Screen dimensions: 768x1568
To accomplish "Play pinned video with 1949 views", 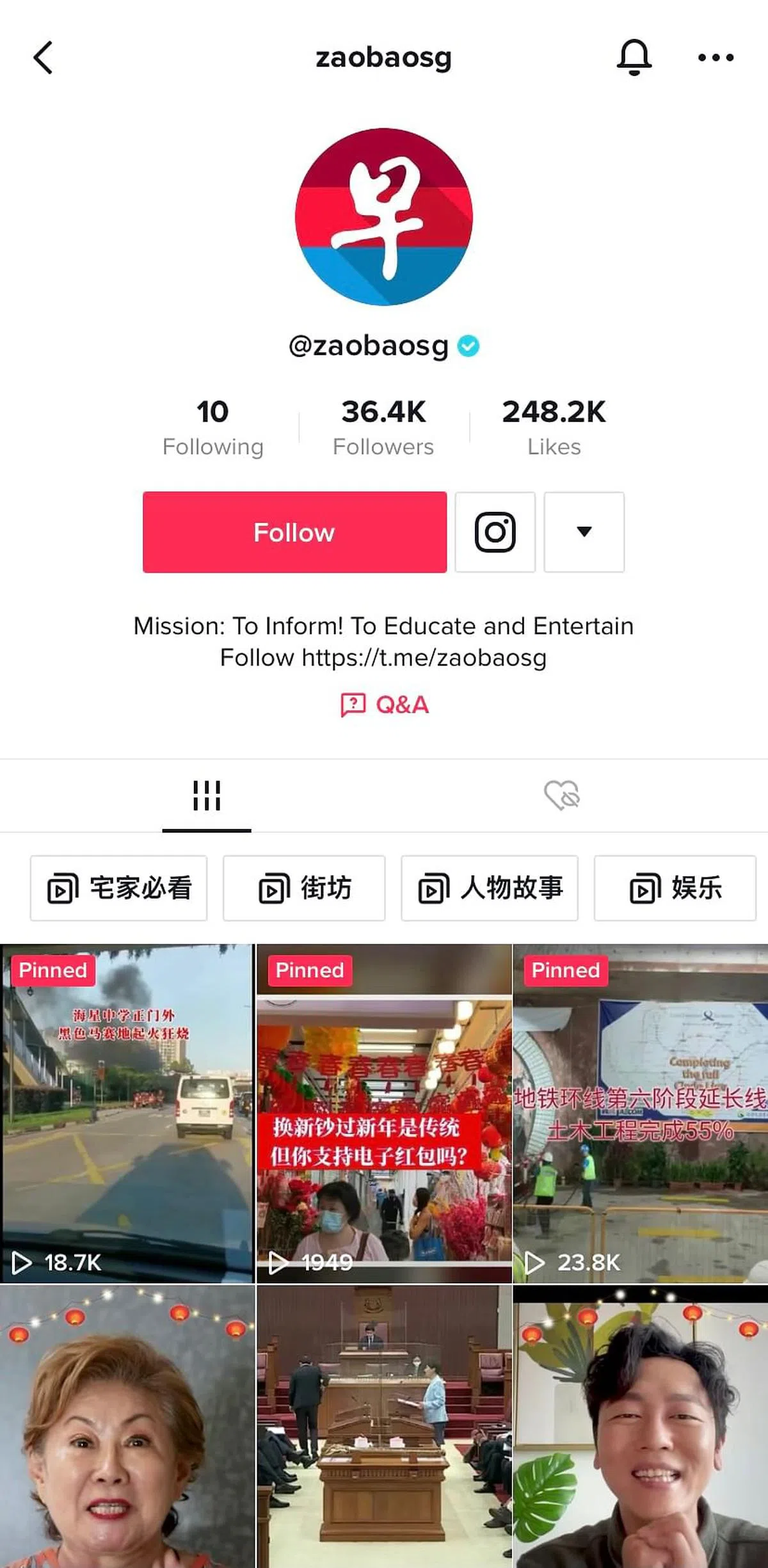I will pos(384,1114).
